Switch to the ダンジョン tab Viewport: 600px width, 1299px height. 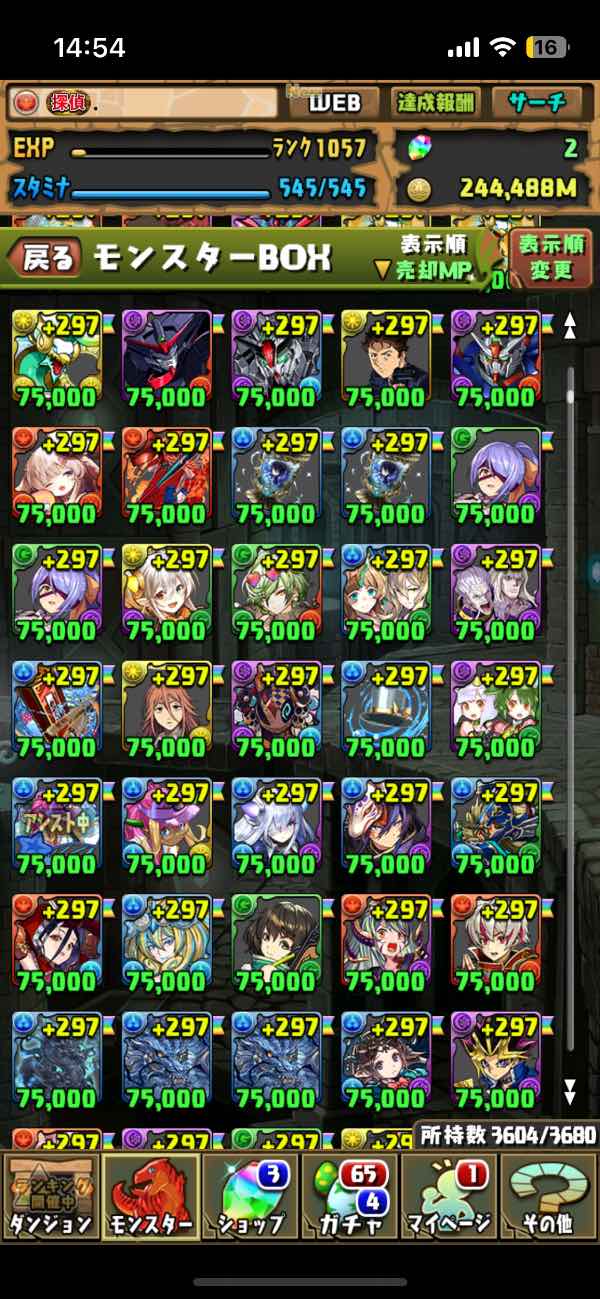(x=49, y=1197)
